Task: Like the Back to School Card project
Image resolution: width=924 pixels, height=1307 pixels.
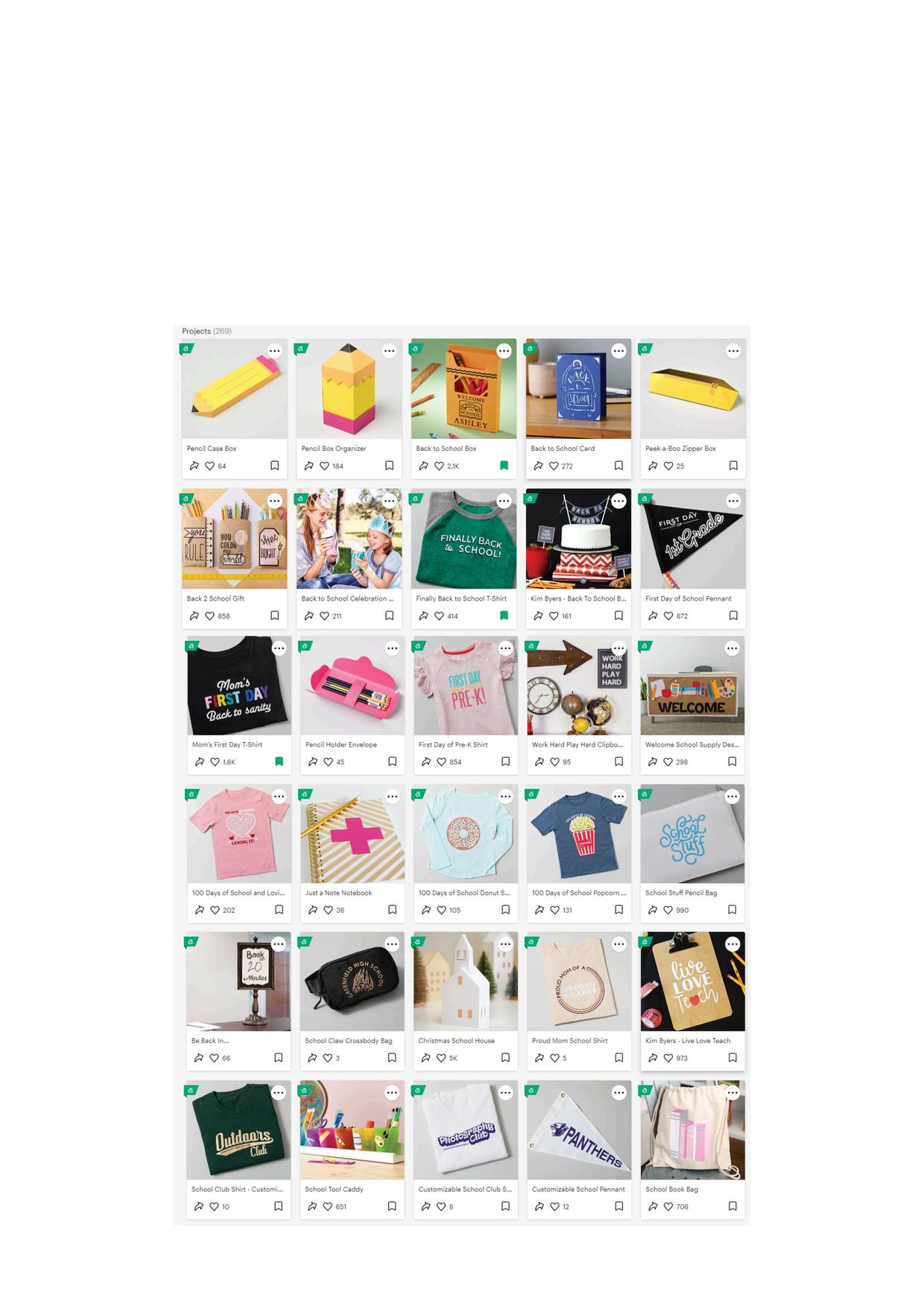Action: click(554, 466)
